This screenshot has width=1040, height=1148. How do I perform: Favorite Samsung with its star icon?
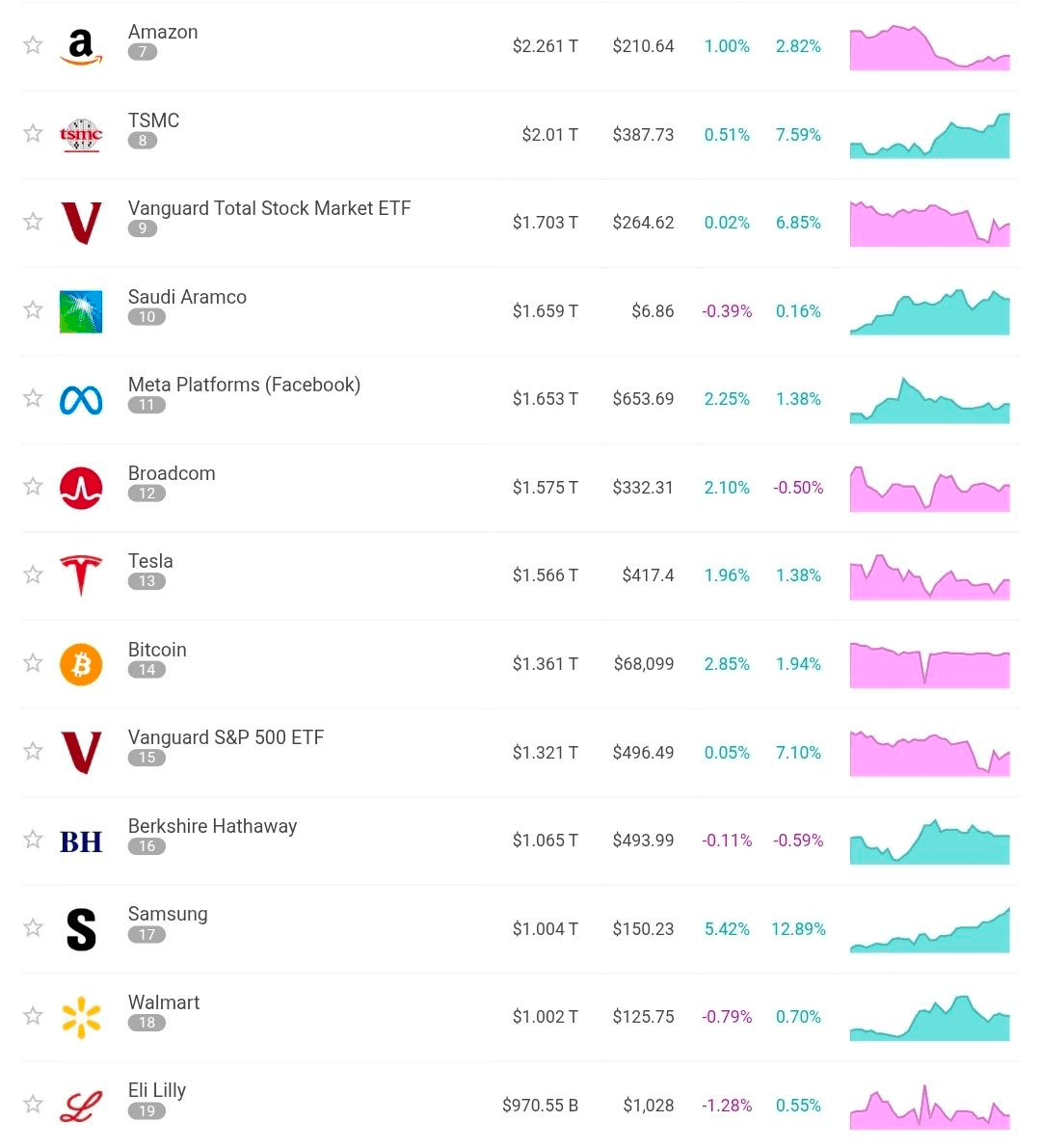[33, 927]
